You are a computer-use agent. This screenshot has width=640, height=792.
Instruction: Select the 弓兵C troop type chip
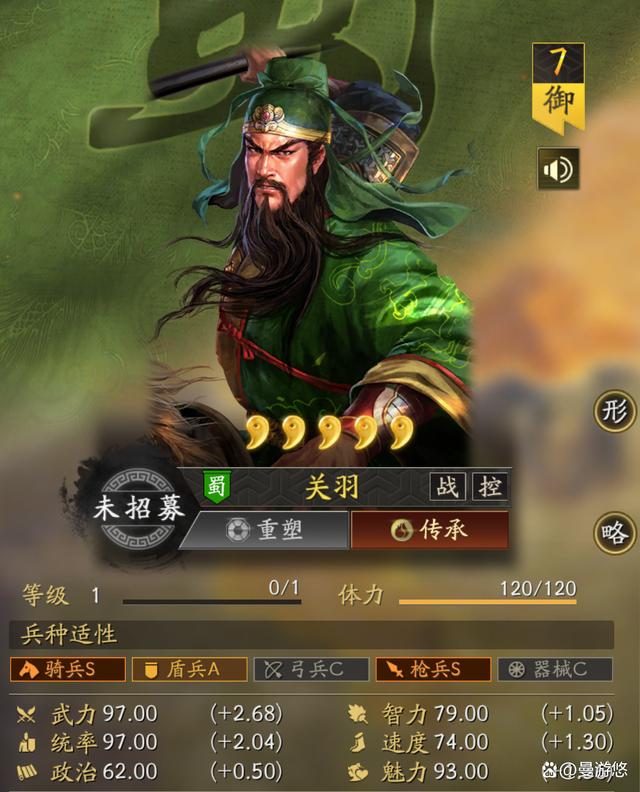pos(310,669)
